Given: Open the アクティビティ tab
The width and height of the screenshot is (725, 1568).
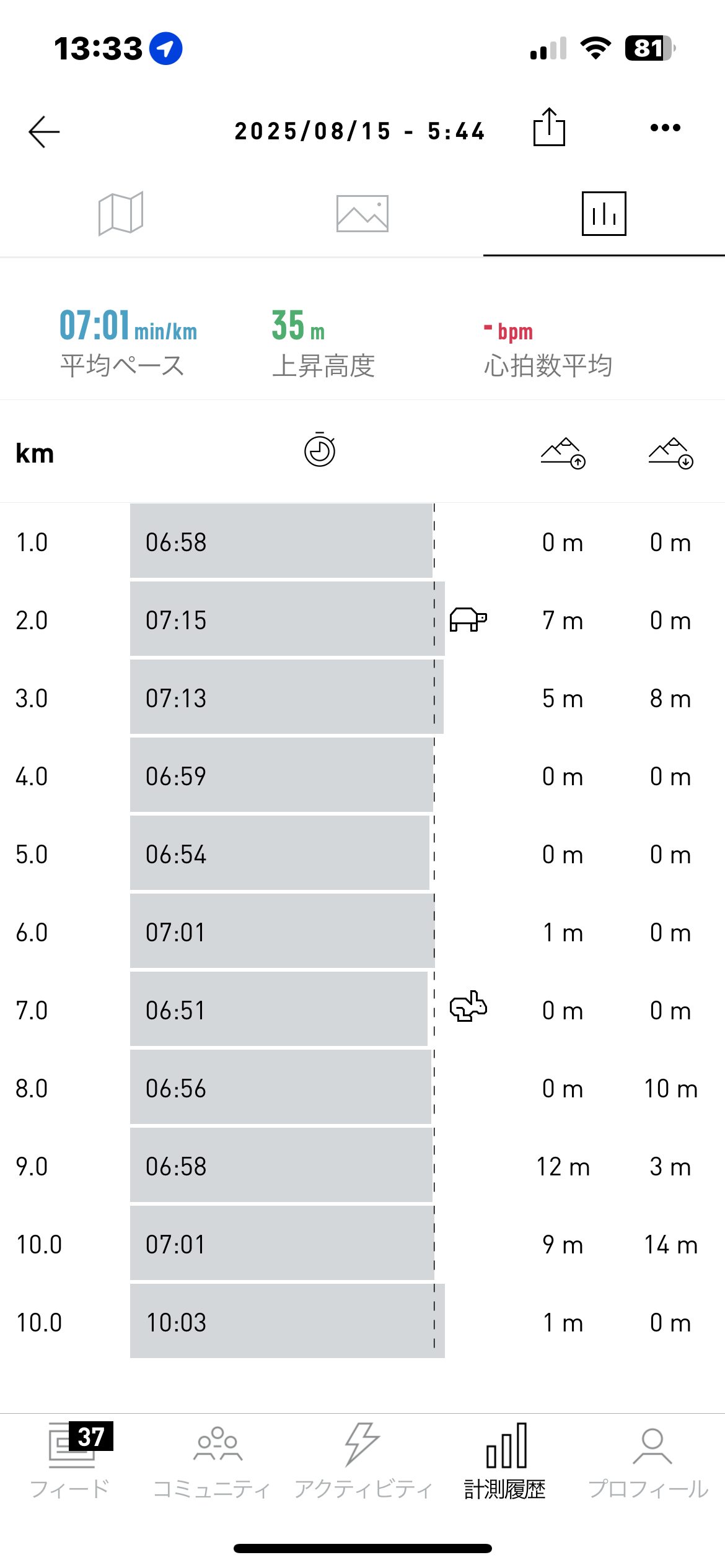Looking at the screenshot, I should coord(362,1461).
